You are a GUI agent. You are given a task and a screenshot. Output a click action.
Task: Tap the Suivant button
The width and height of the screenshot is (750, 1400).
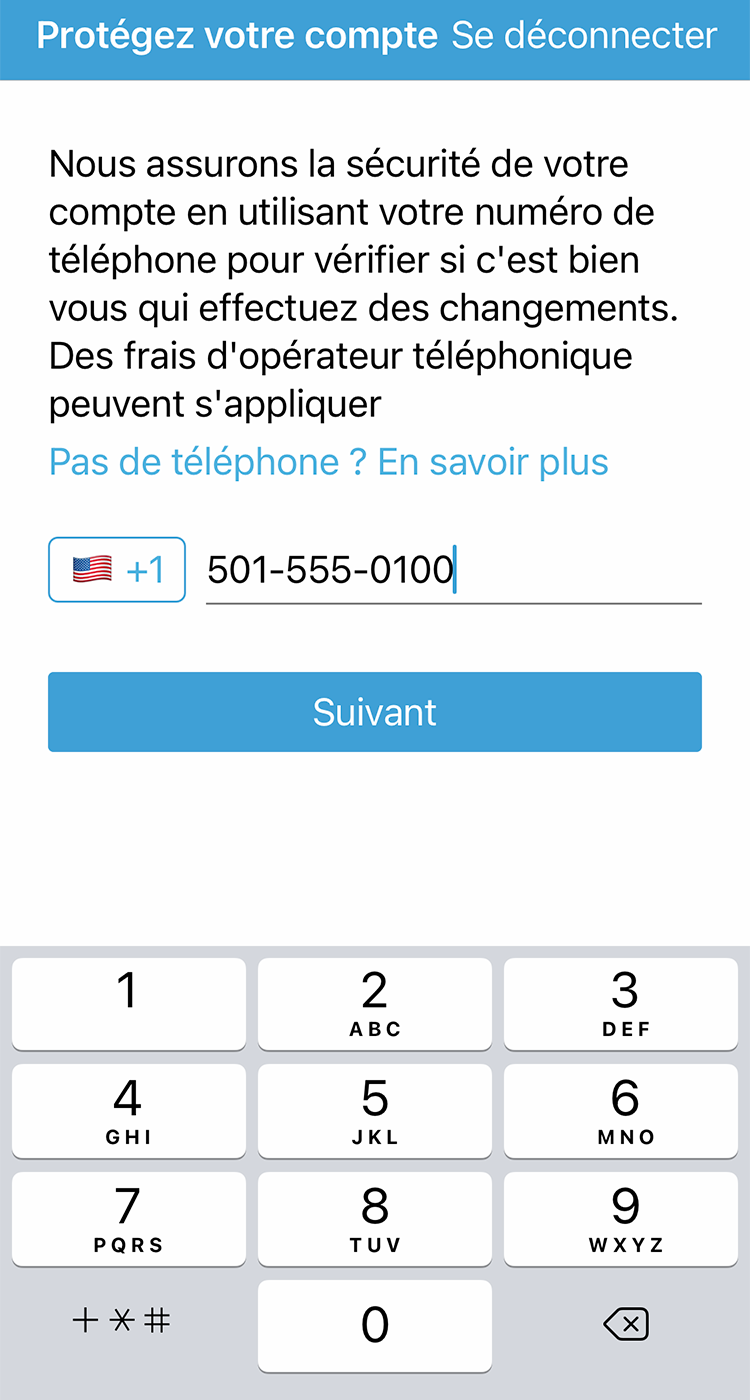tap(375, 712)
